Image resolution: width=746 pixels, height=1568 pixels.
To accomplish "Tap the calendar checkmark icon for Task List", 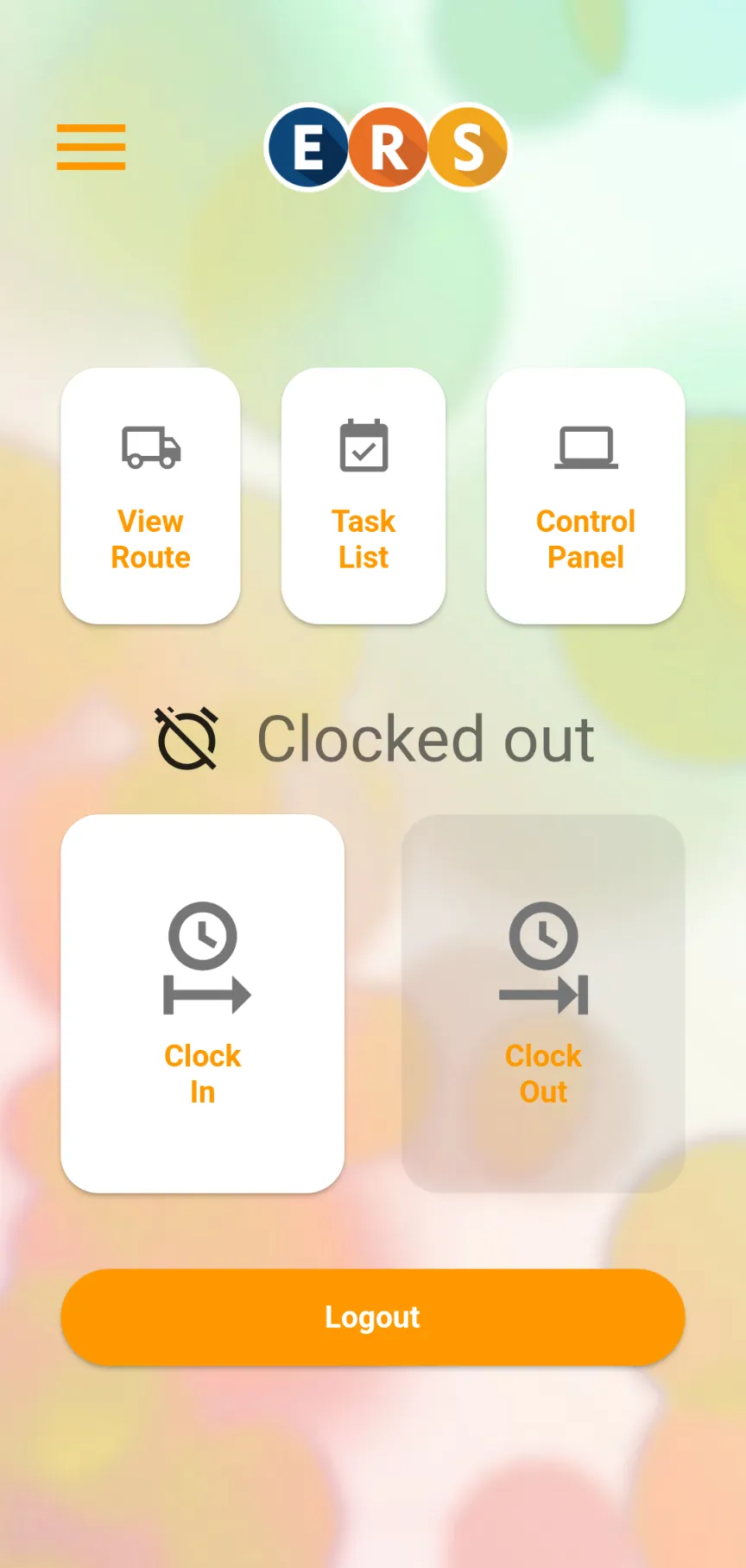I will (x=364, y=445).
